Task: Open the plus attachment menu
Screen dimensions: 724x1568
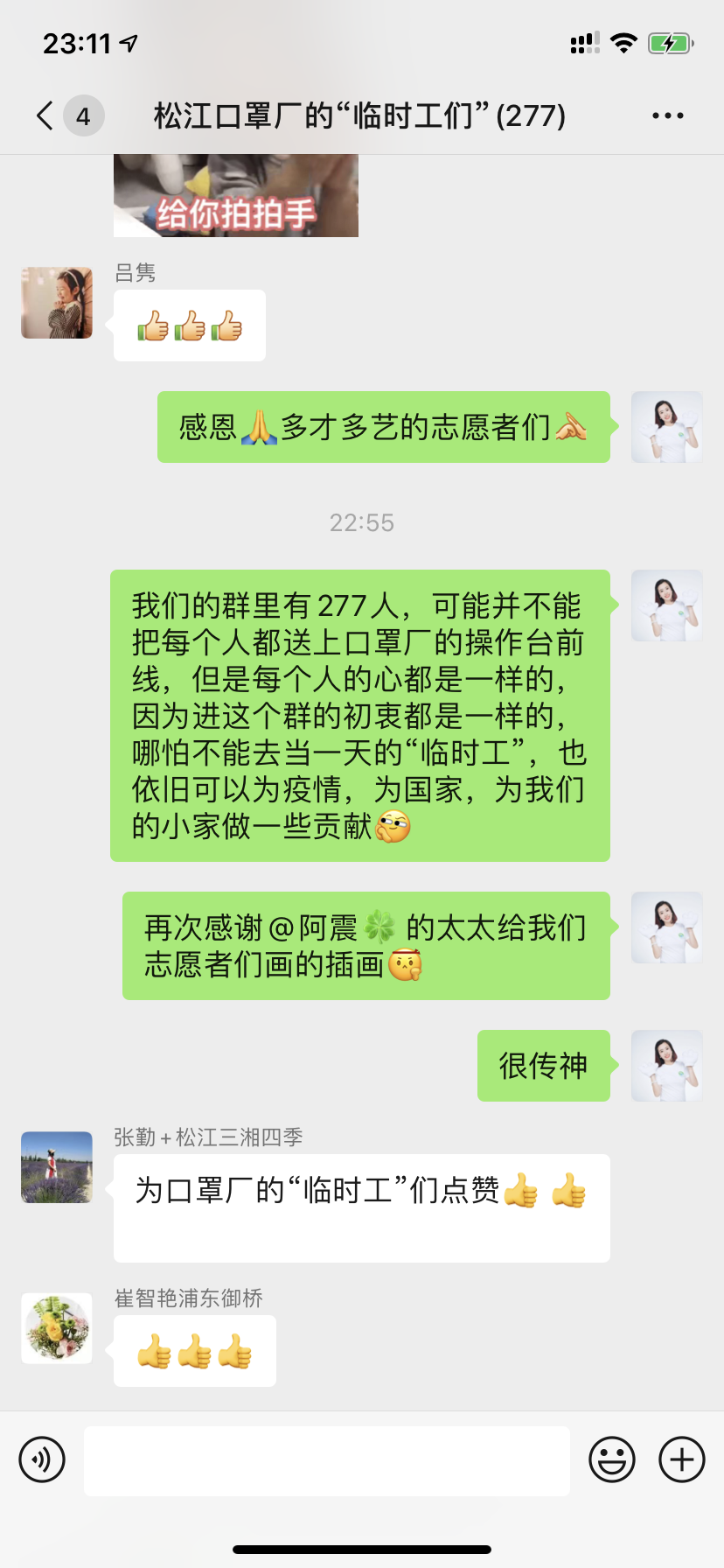Action: (x=681, y=1459)
